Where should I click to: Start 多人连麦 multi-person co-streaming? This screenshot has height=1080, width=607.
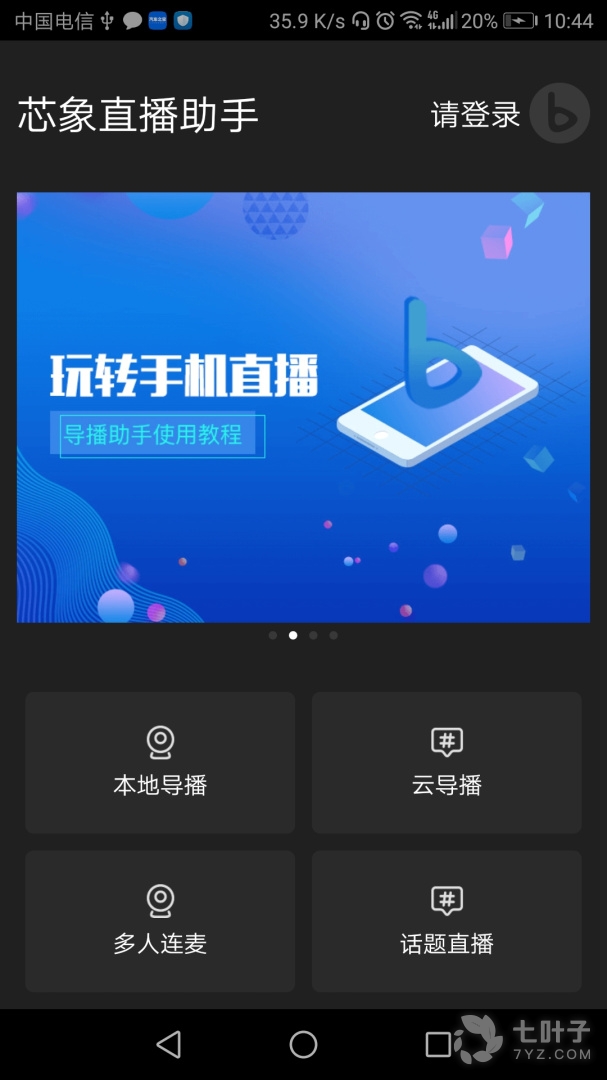160,921
